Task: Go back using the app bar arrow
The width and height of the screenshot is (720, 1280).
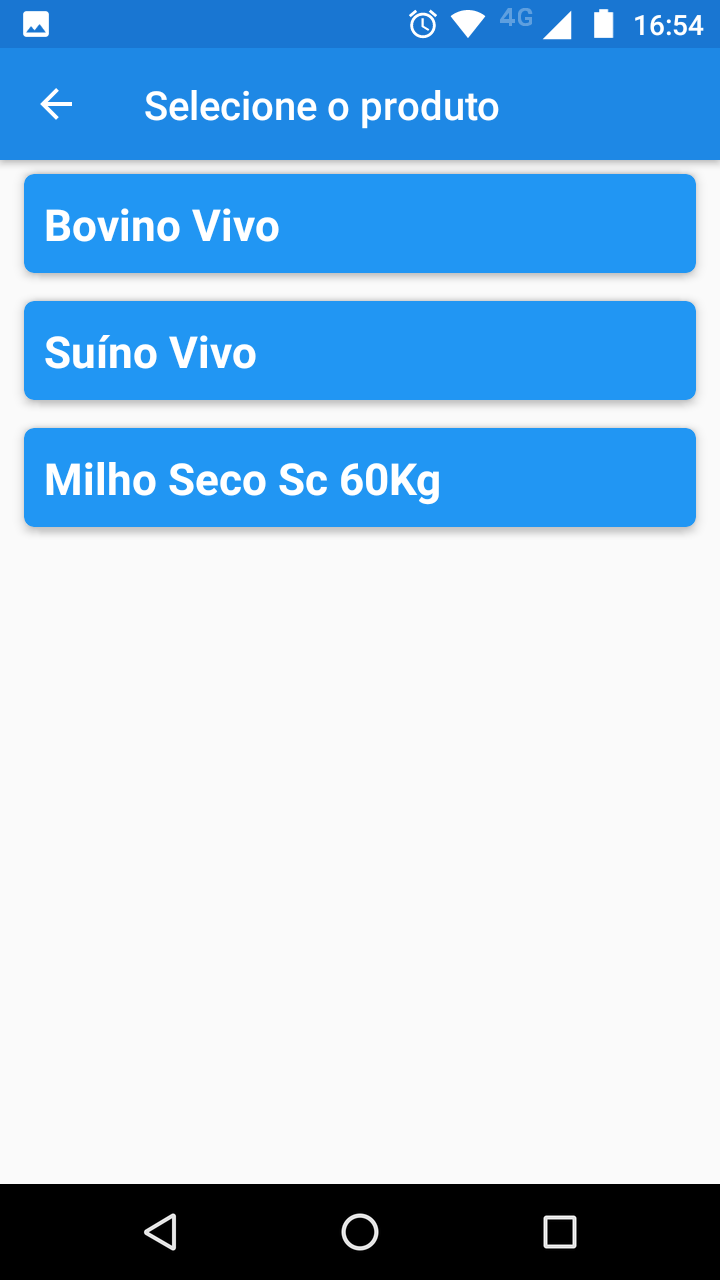Action: 56,105
